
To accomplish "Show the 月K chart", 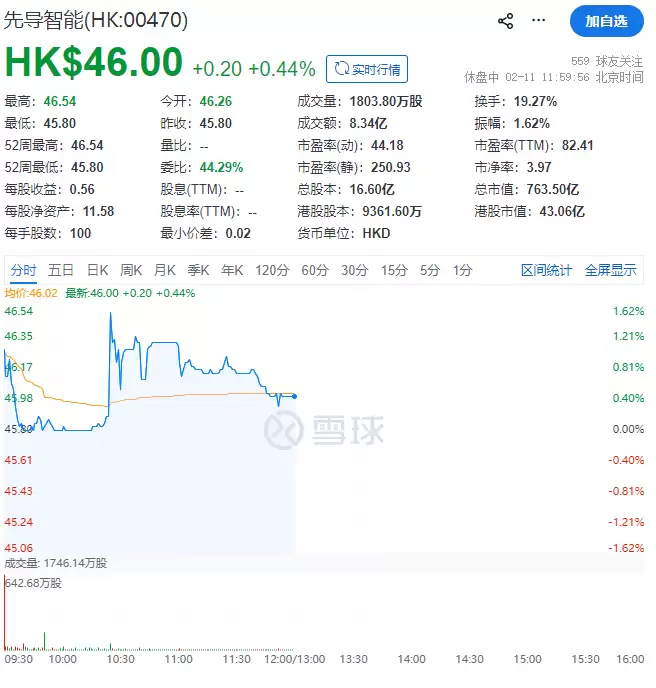I will pyautogui.click(x=165, y=270).
